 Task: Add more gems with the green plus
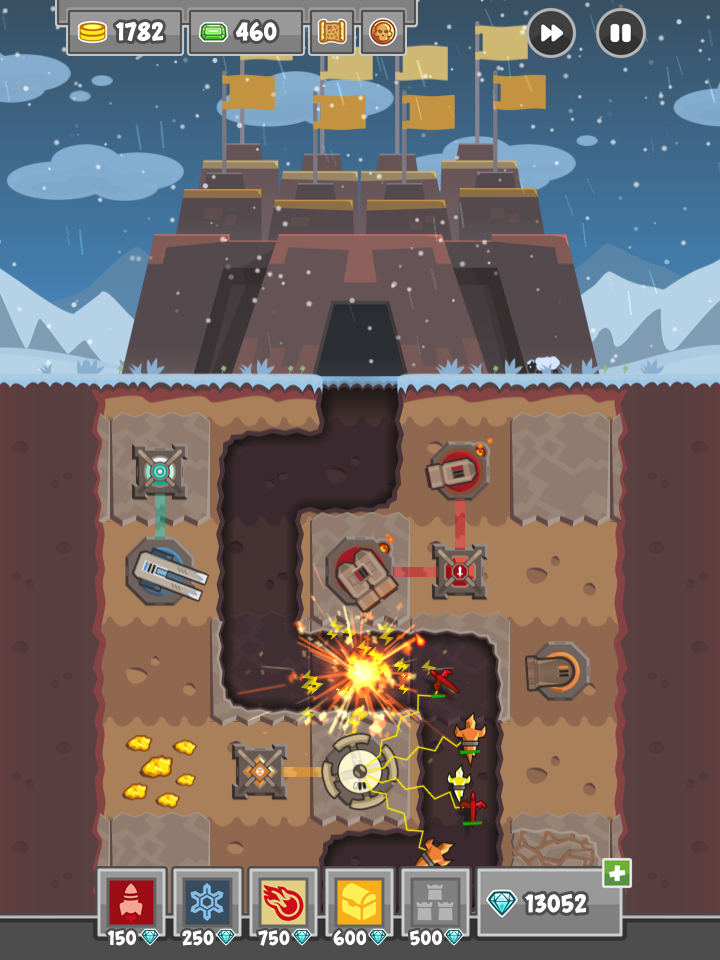tap(616, 873)
